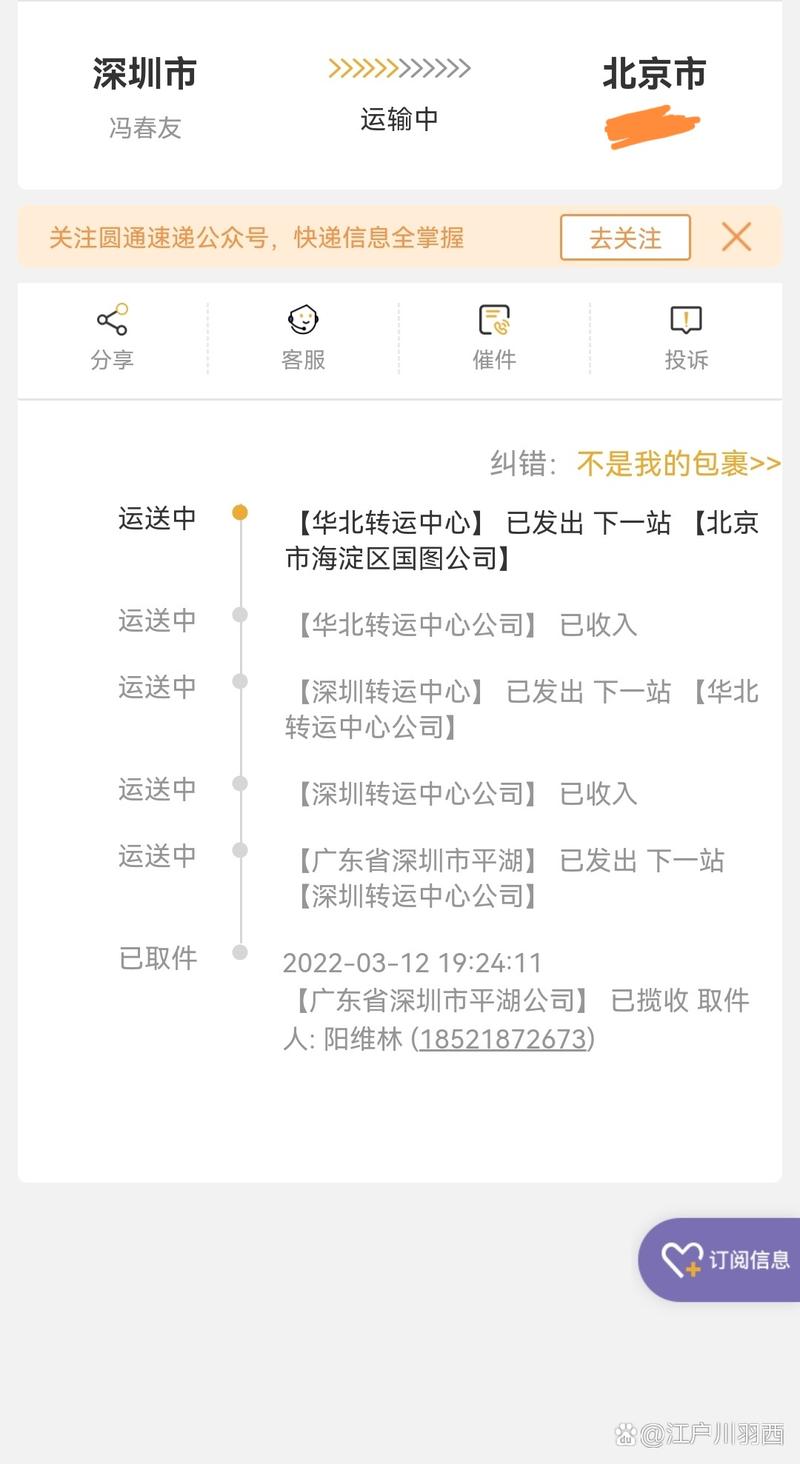Dismiss the 圆通速递公众号 banner with the X
Screen dimensions: 800x1464
pos(737,237)
